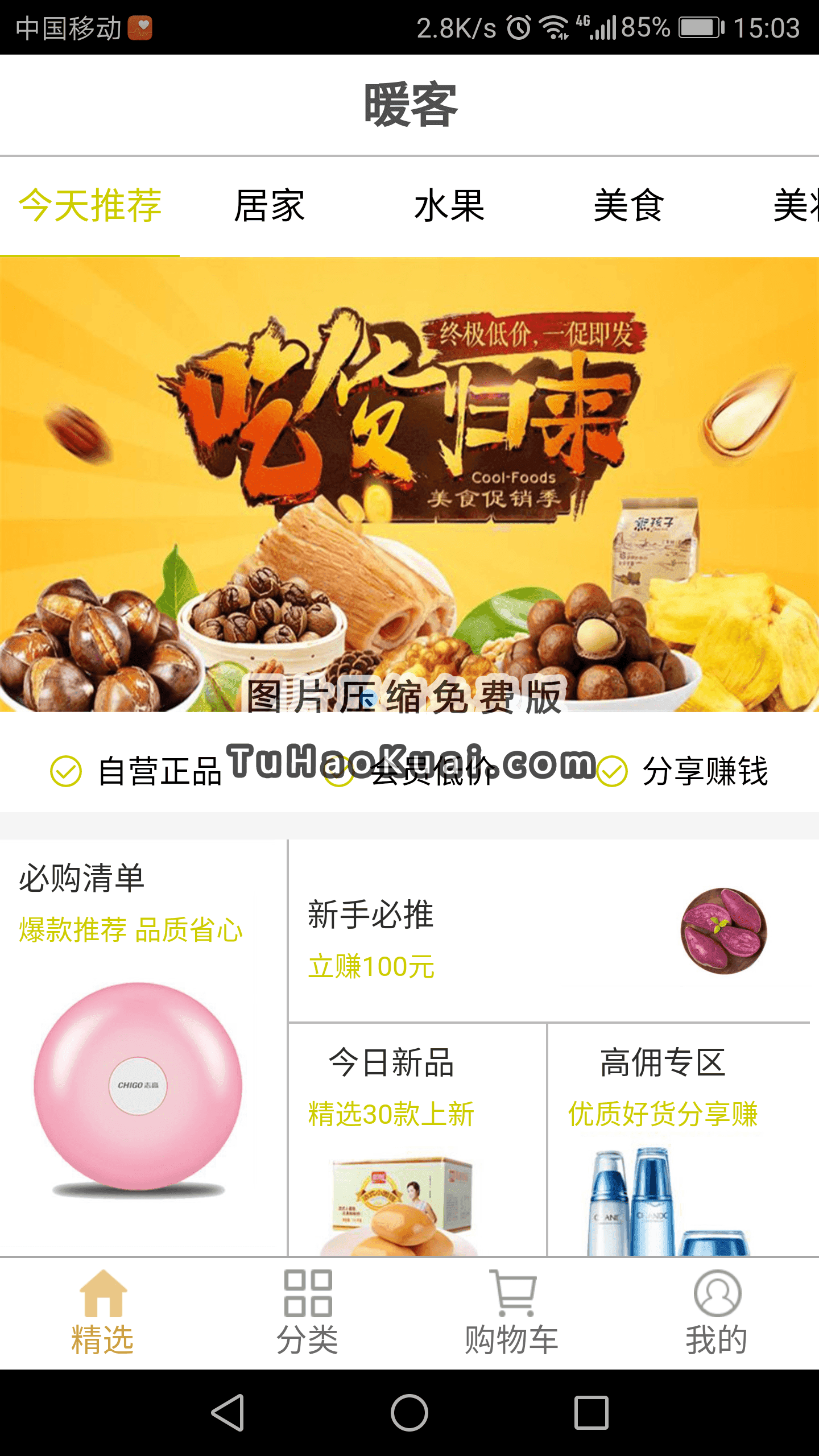The width and height of the screenshot is (819, 1456).
Task: Tap the system back button
Action: 227,1413
